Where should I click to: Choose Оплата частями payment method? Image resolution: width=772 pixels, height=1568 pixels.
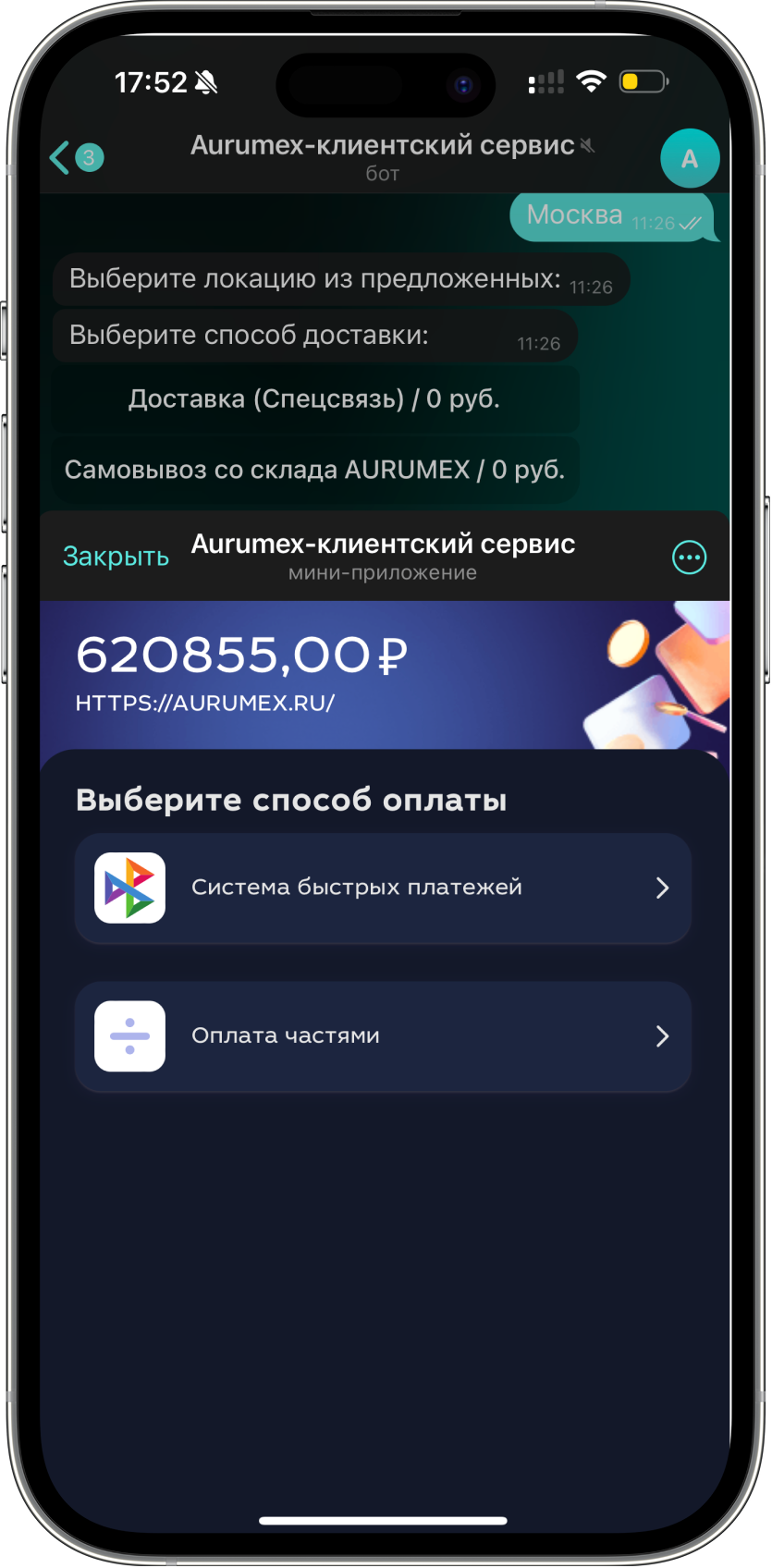click(383, 1036)
